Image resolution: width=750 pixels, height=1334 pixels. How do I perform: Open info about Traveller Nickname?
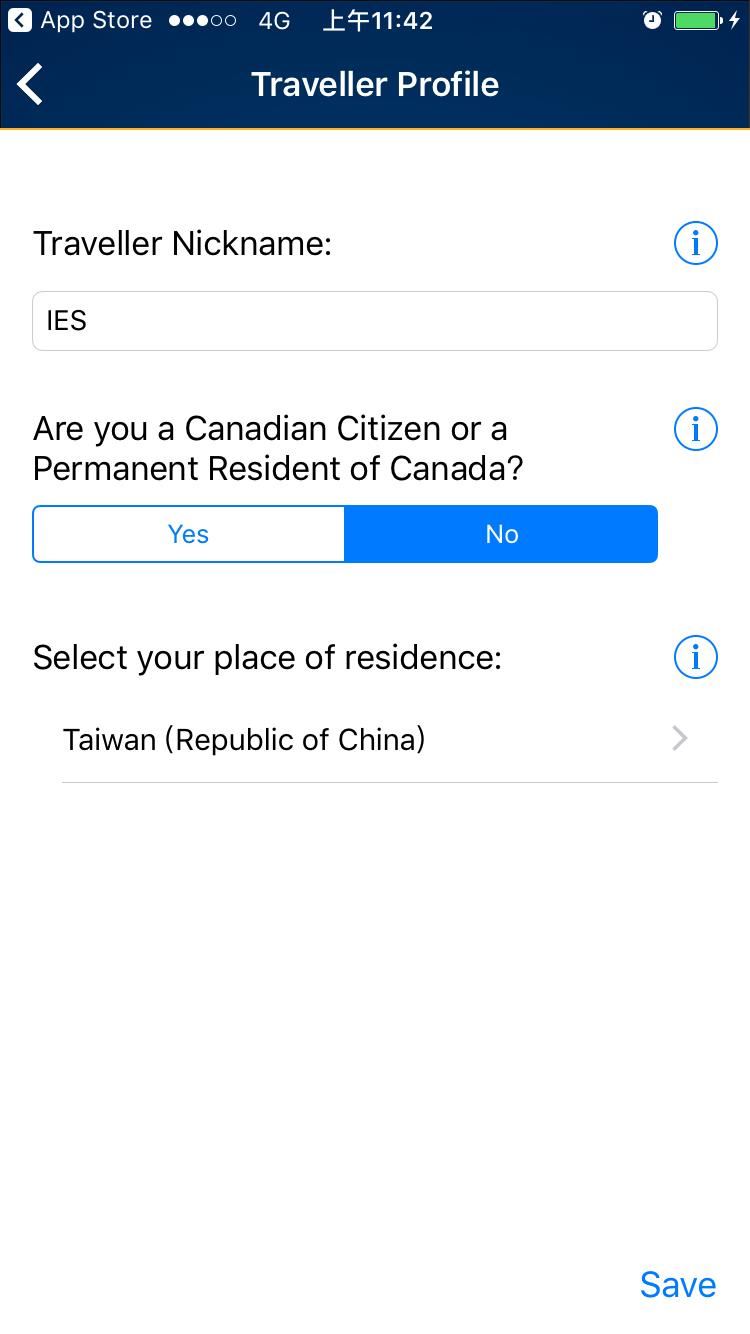(x=696, y=243)
